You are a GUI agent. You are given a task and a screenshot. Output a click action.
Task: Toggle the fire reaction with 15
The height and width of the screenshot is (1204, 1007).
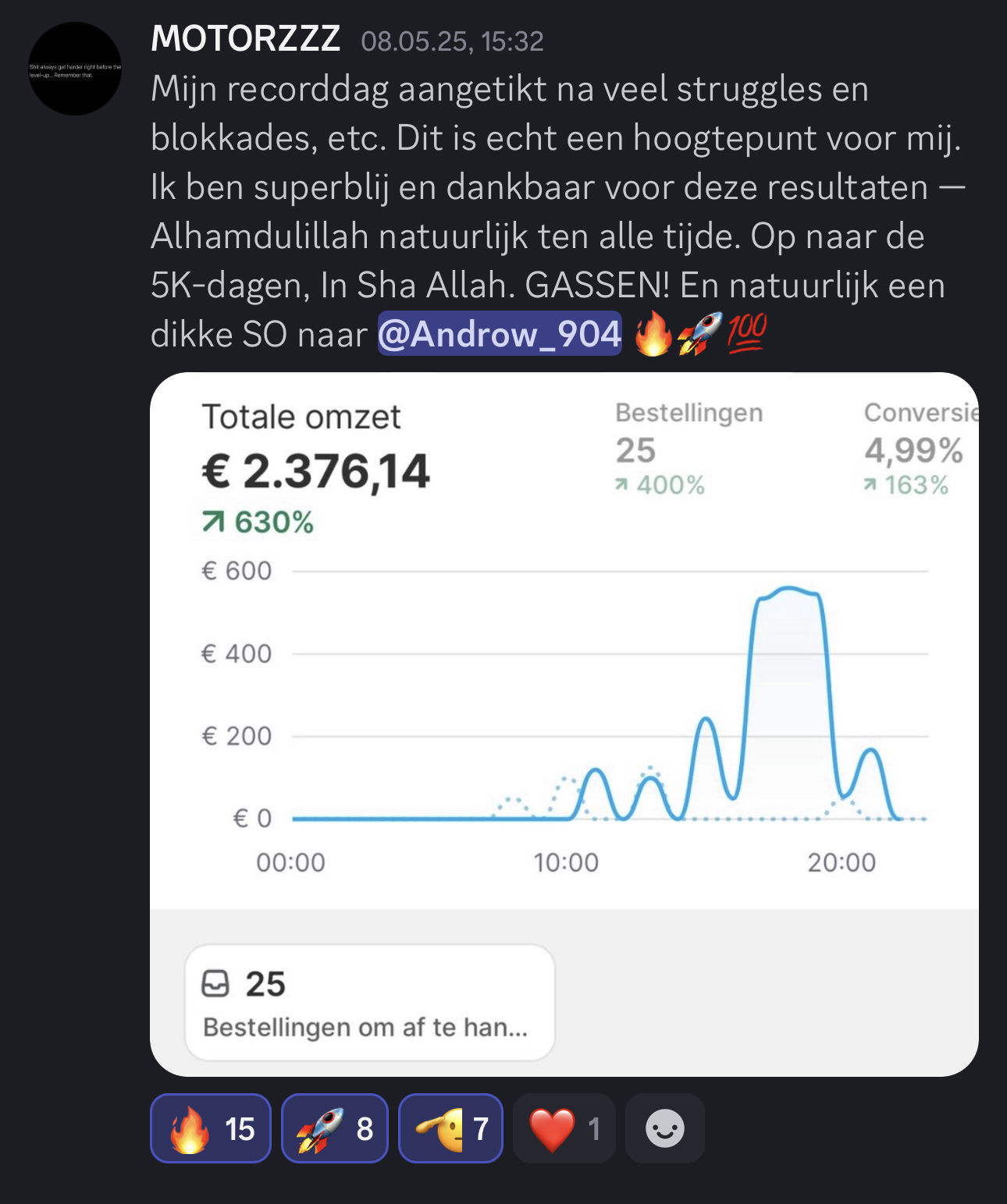211,1128
